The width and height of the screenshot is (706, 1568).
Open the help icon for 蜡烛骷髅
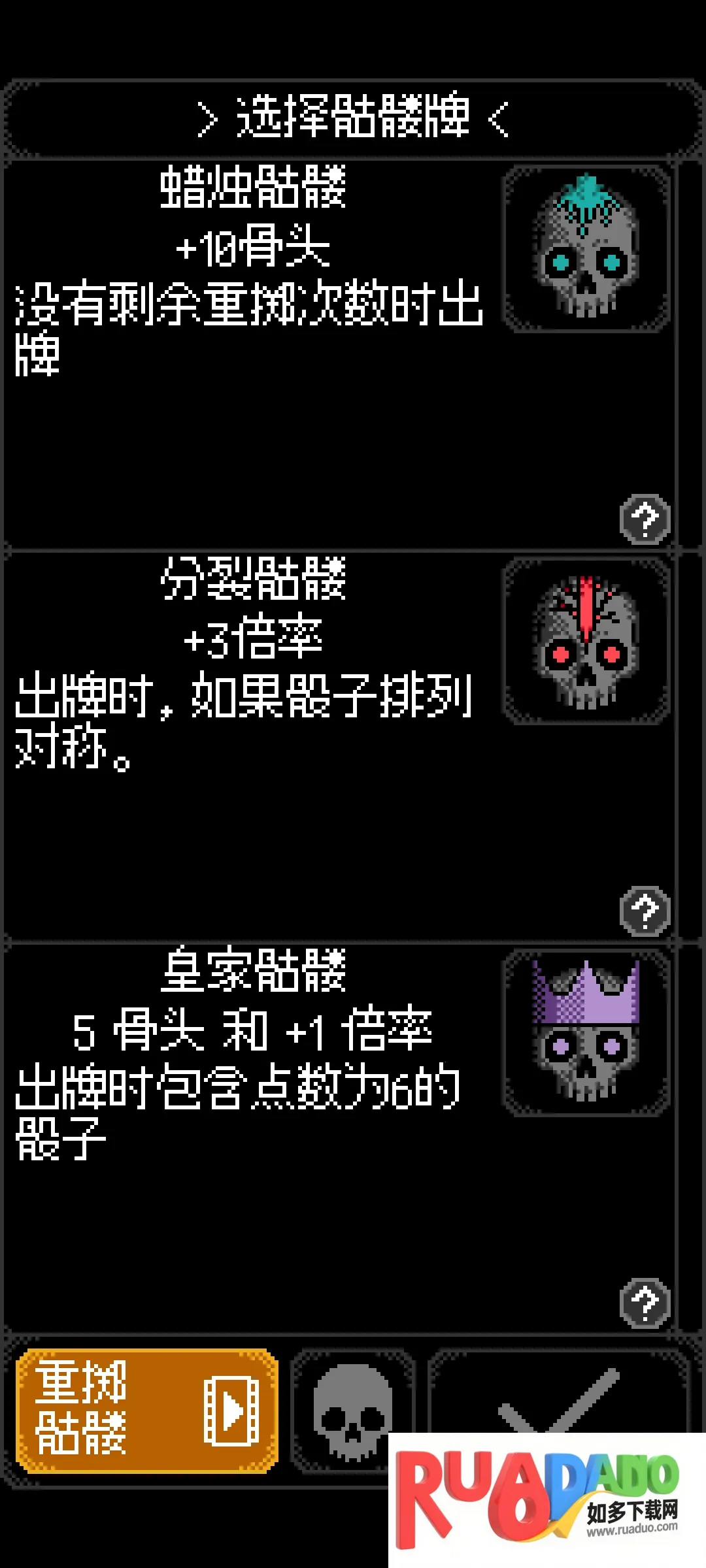click(645, 519)
